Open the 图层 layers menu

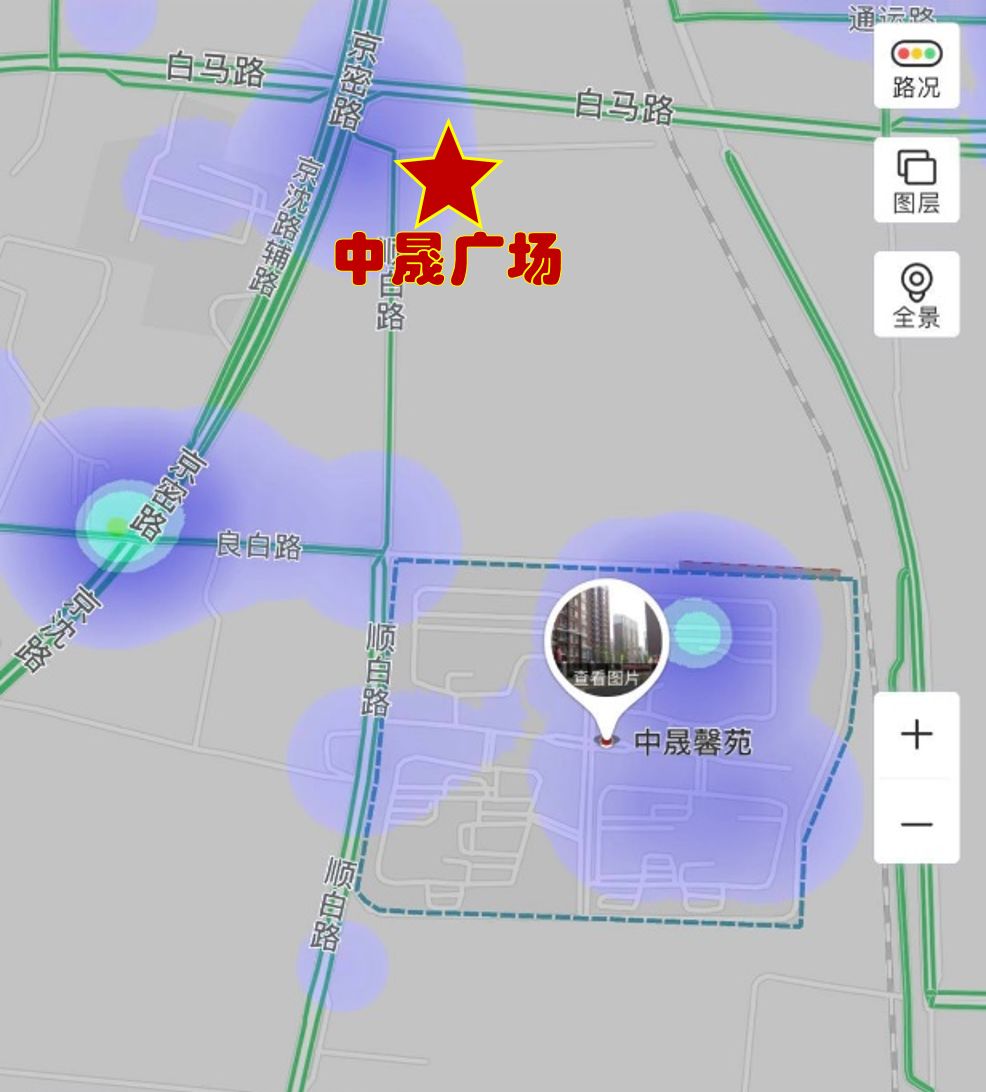tap(916, 180)
